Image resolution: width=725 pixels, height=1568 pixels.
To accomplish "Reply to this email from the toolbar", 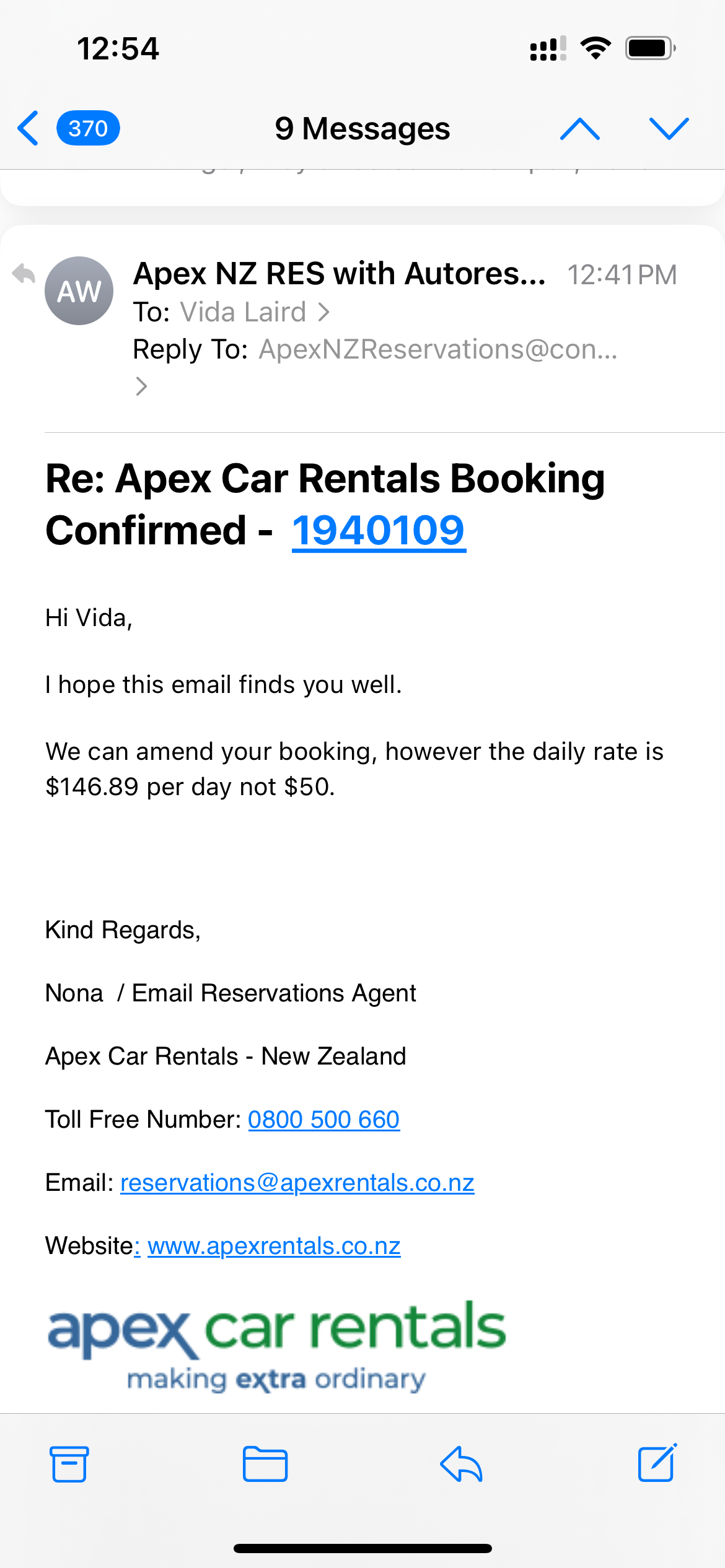I will (461, 1464).
